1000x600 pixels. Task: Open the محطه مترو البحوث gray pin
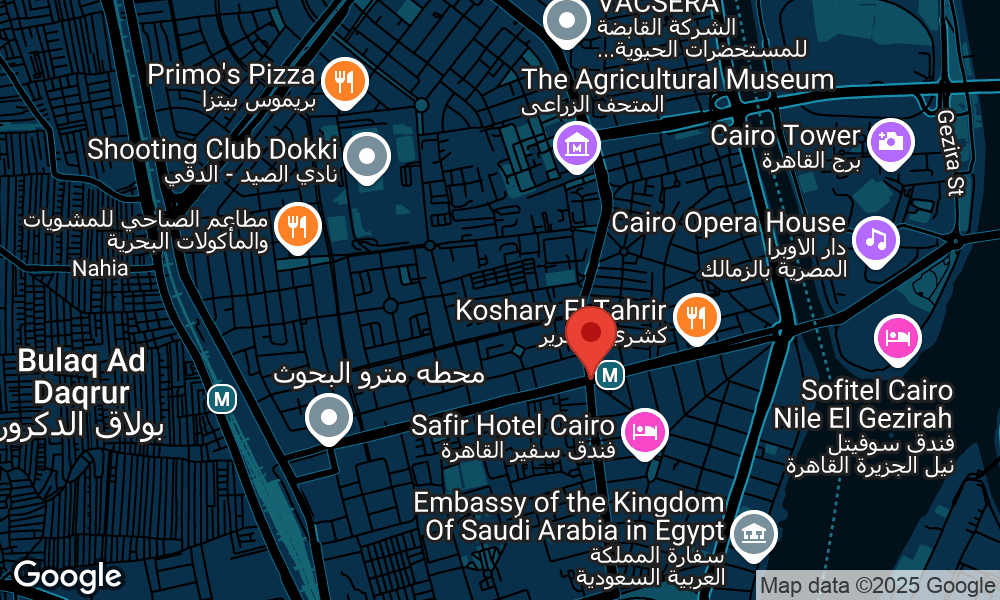[x=329, y=417]
